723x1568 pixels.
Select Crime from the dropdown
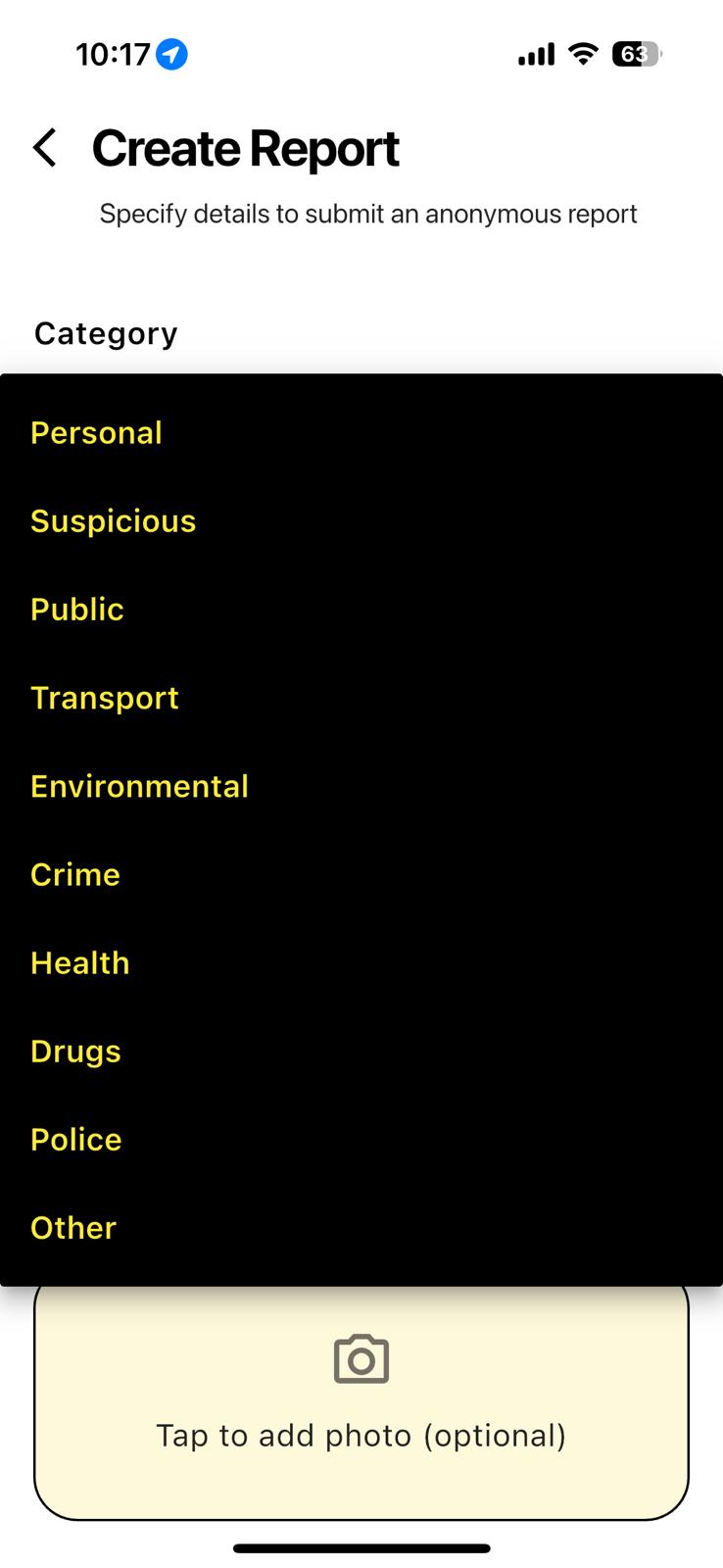tap(361, 874)
